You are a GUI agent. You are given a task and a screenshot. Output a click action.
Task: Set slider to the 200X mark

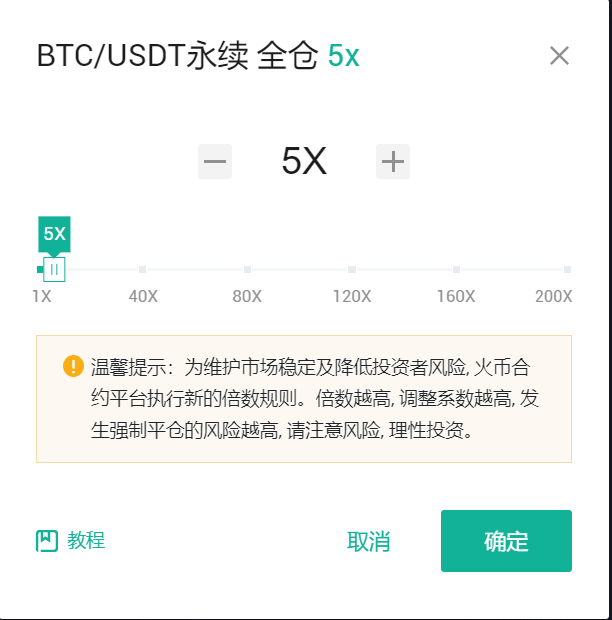(x=567, y=269)
